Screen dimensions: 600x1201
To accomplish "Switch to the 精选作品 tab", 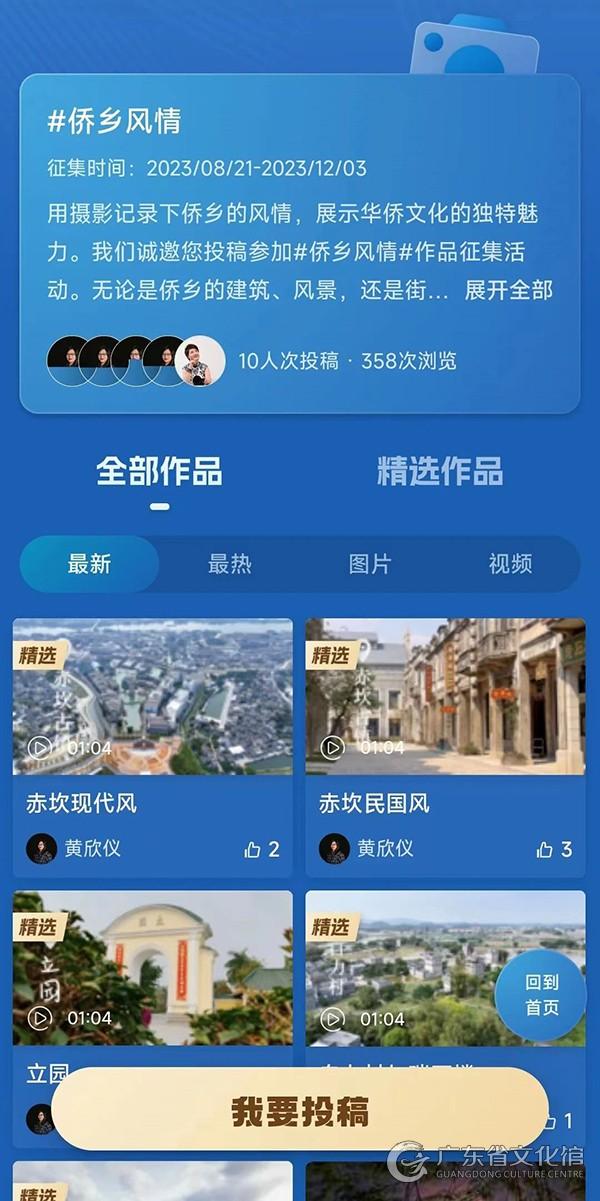I will pyautogui.click(x=439, y=471).
